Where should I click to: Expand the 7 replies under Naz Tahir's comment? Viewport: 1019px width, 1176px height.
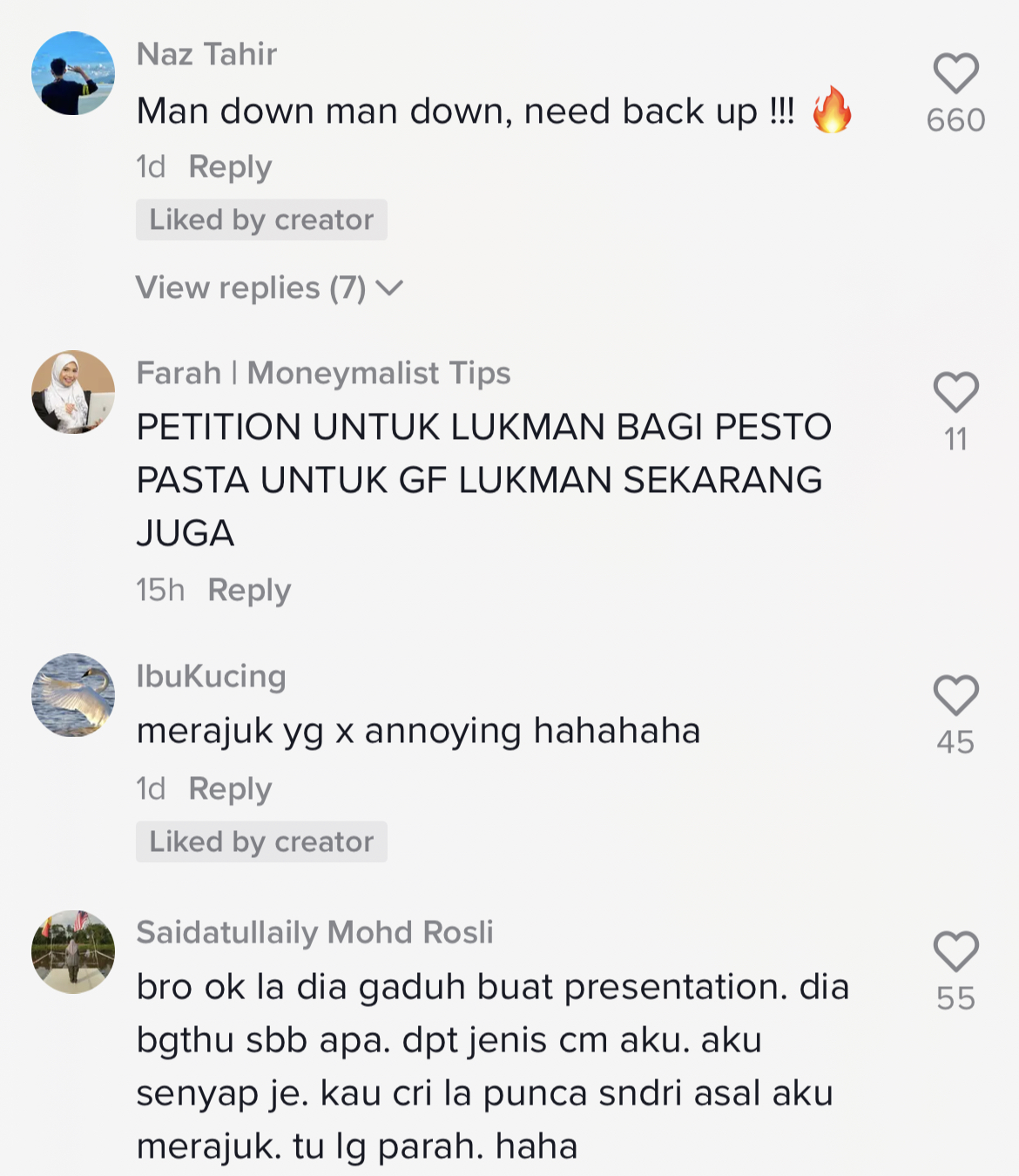point(268,287)
